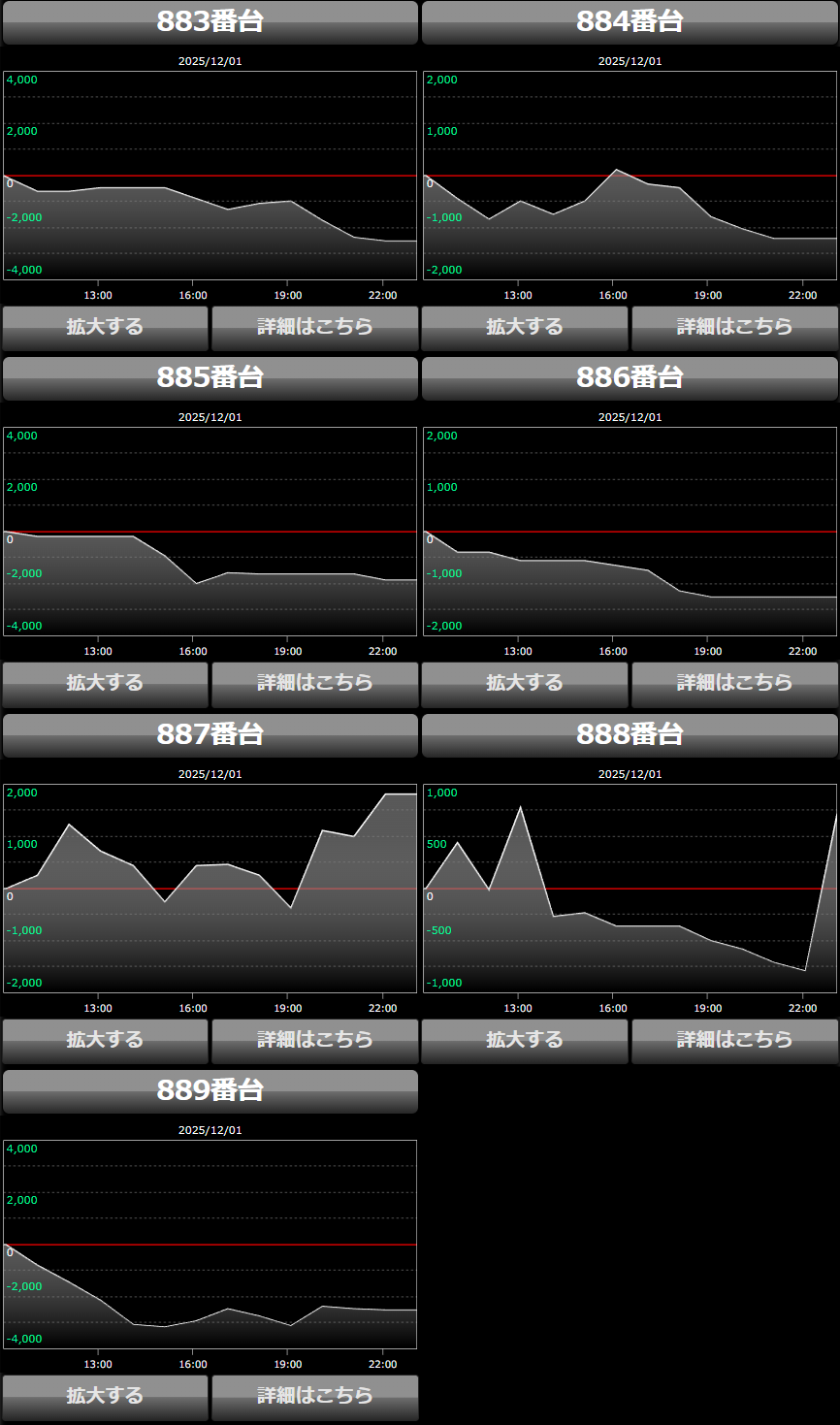Open 885番台 details via 詳細はこちら

click(314, 684)
